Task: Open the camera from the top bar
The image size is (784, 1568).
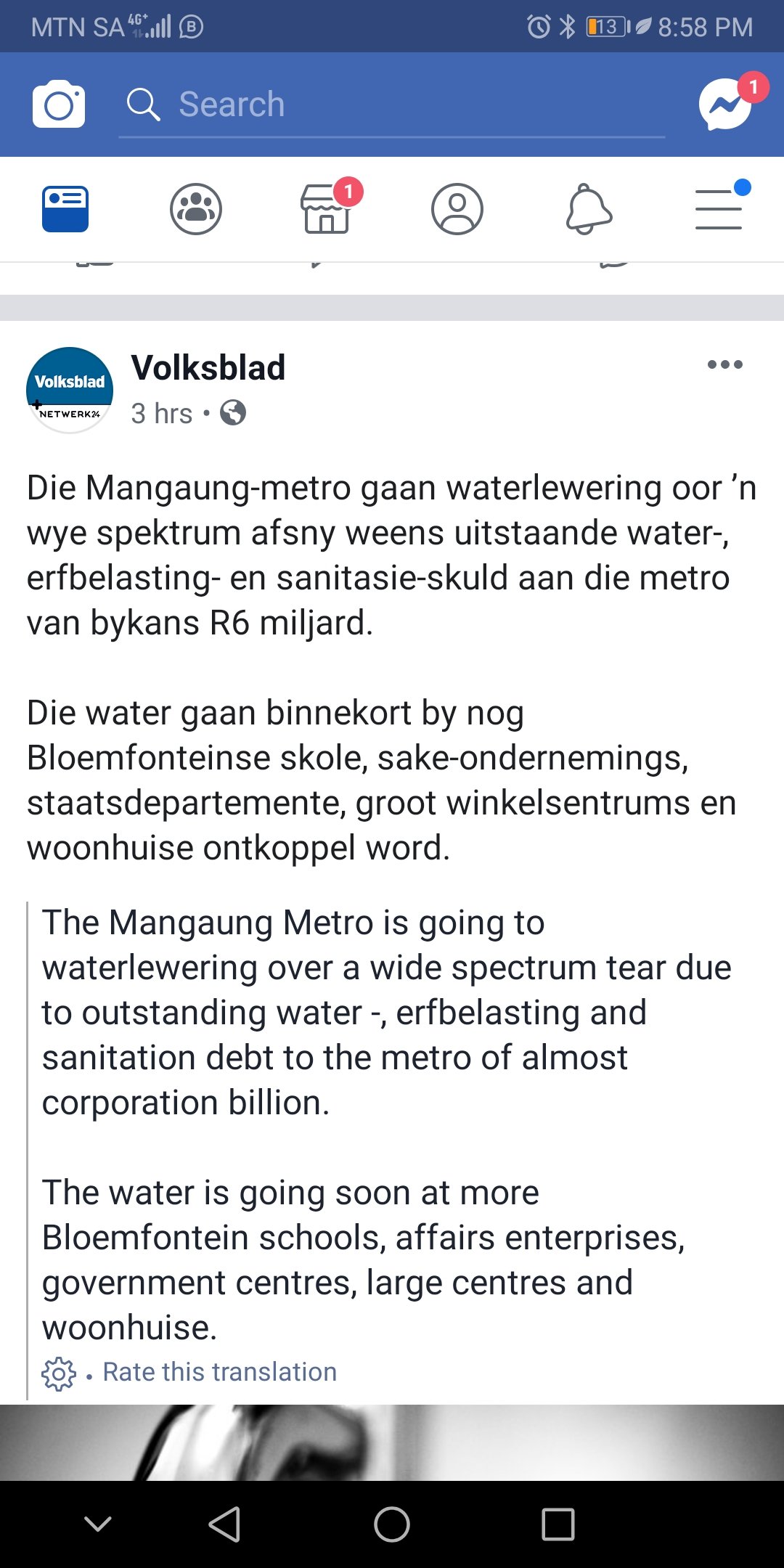Action: click(x=59, y=105)
